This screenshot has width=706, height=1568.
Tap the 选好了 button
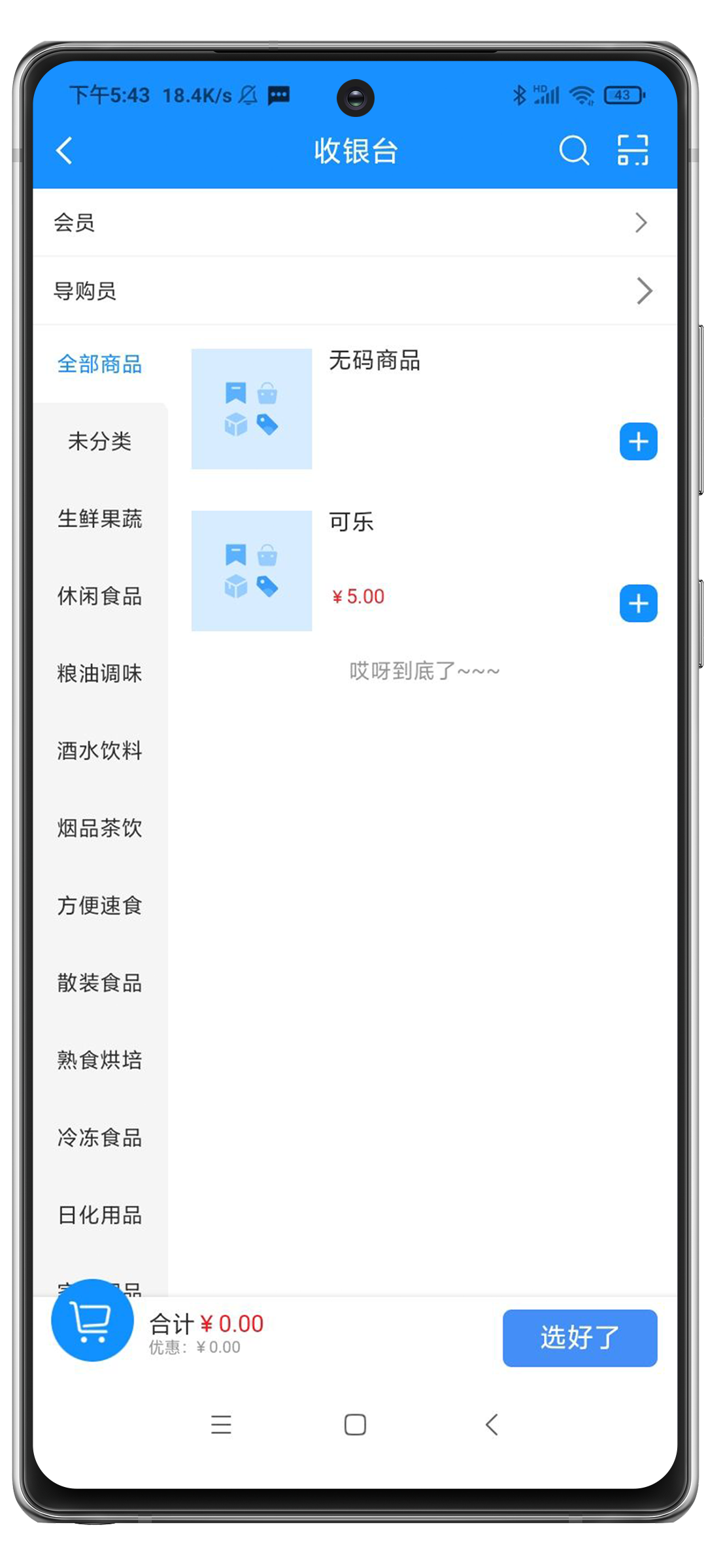coord(579,1337)
